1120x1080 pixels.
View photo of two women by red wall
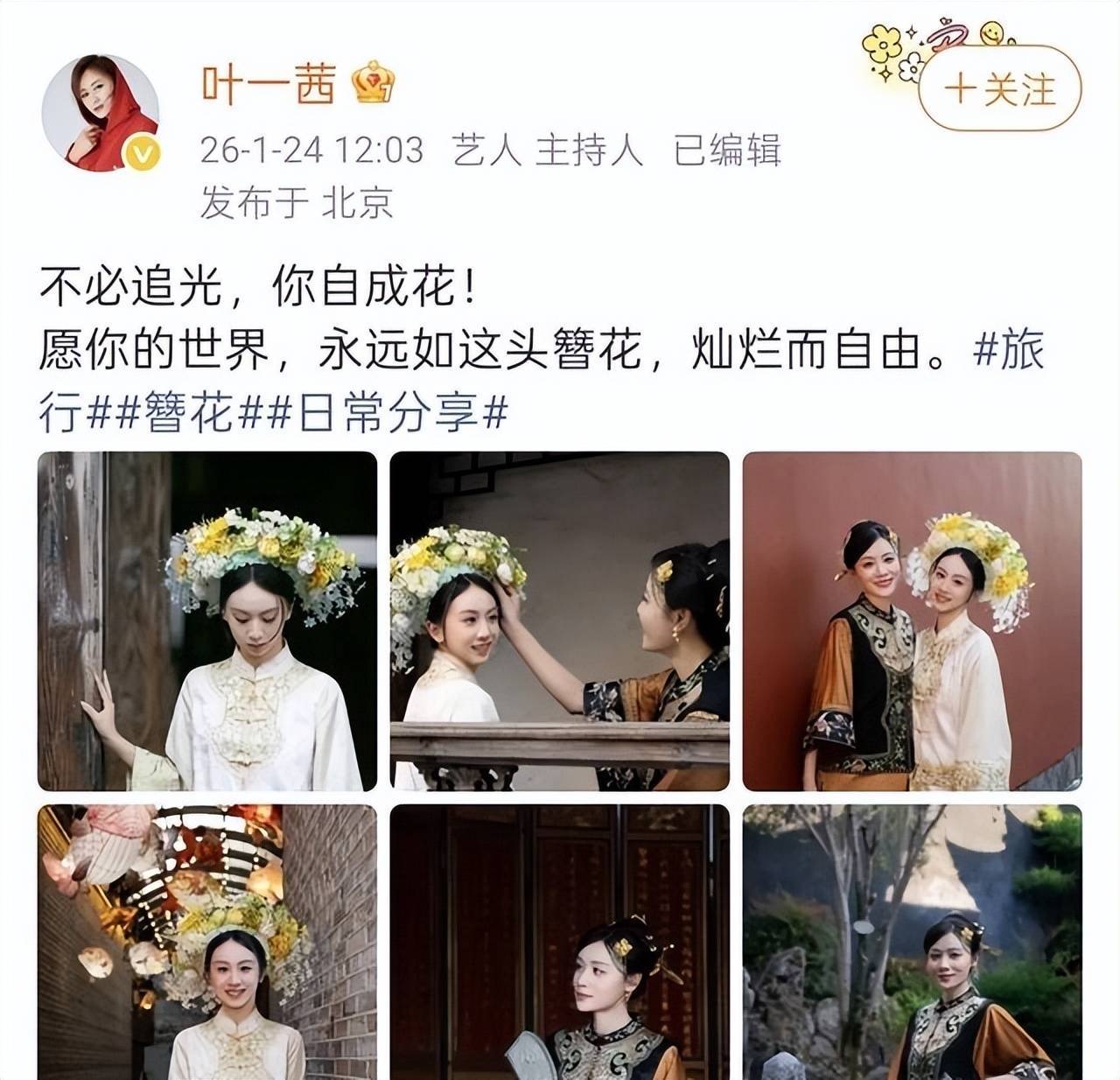click(912, 621)
